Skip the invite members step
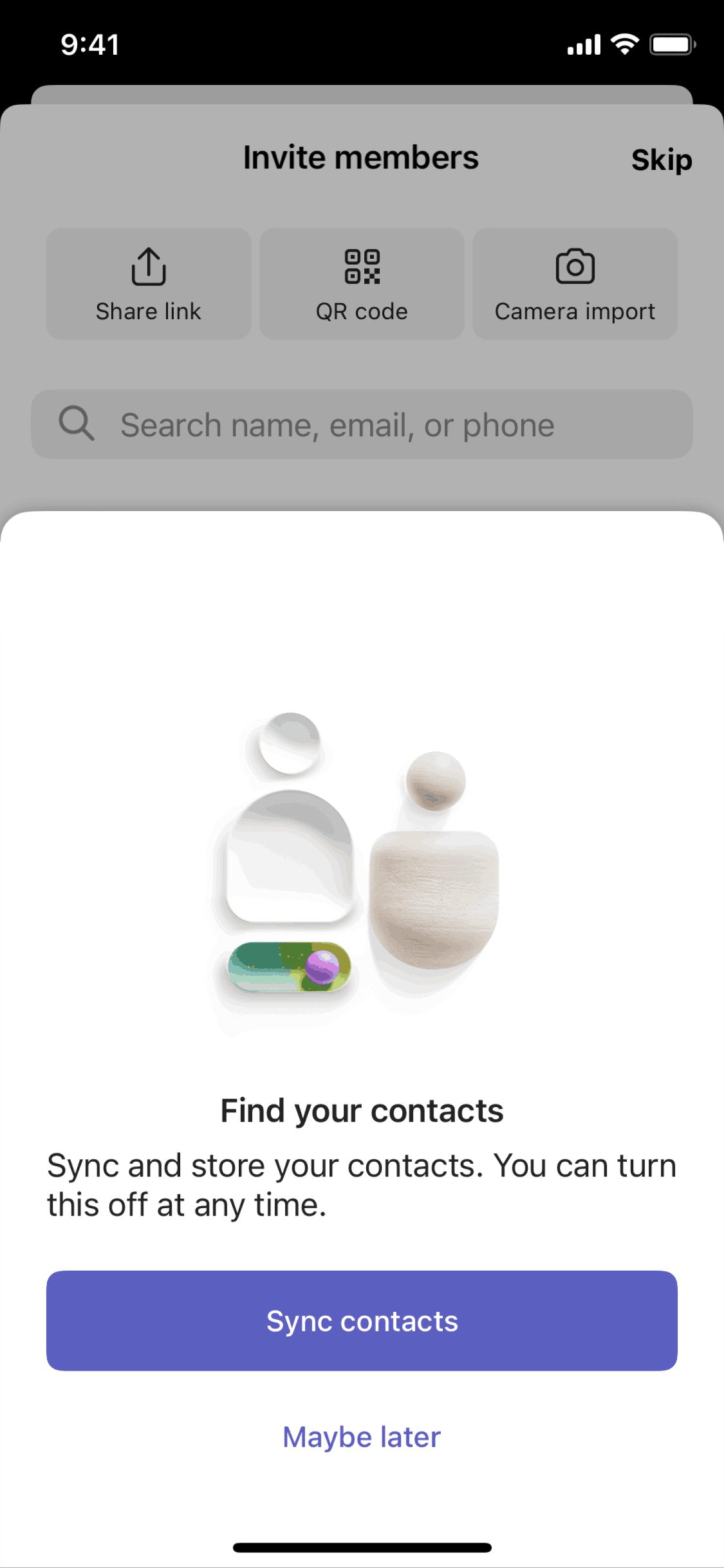724x1568 pixels. [661, 160]
